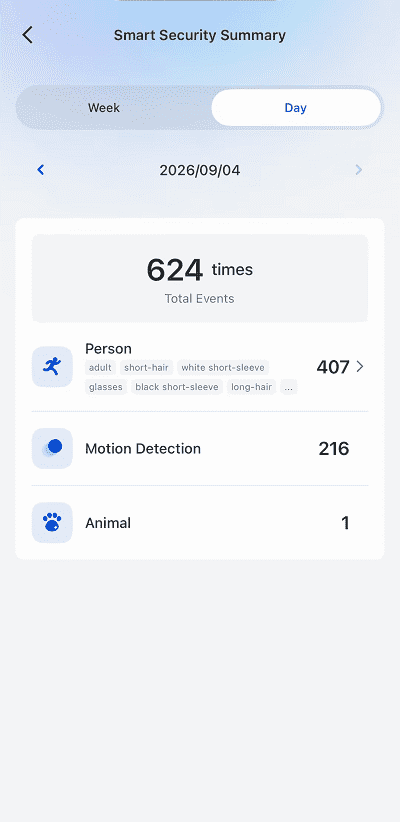
Task: Go back from Smart Security Summary
Action: pos(28,35)
